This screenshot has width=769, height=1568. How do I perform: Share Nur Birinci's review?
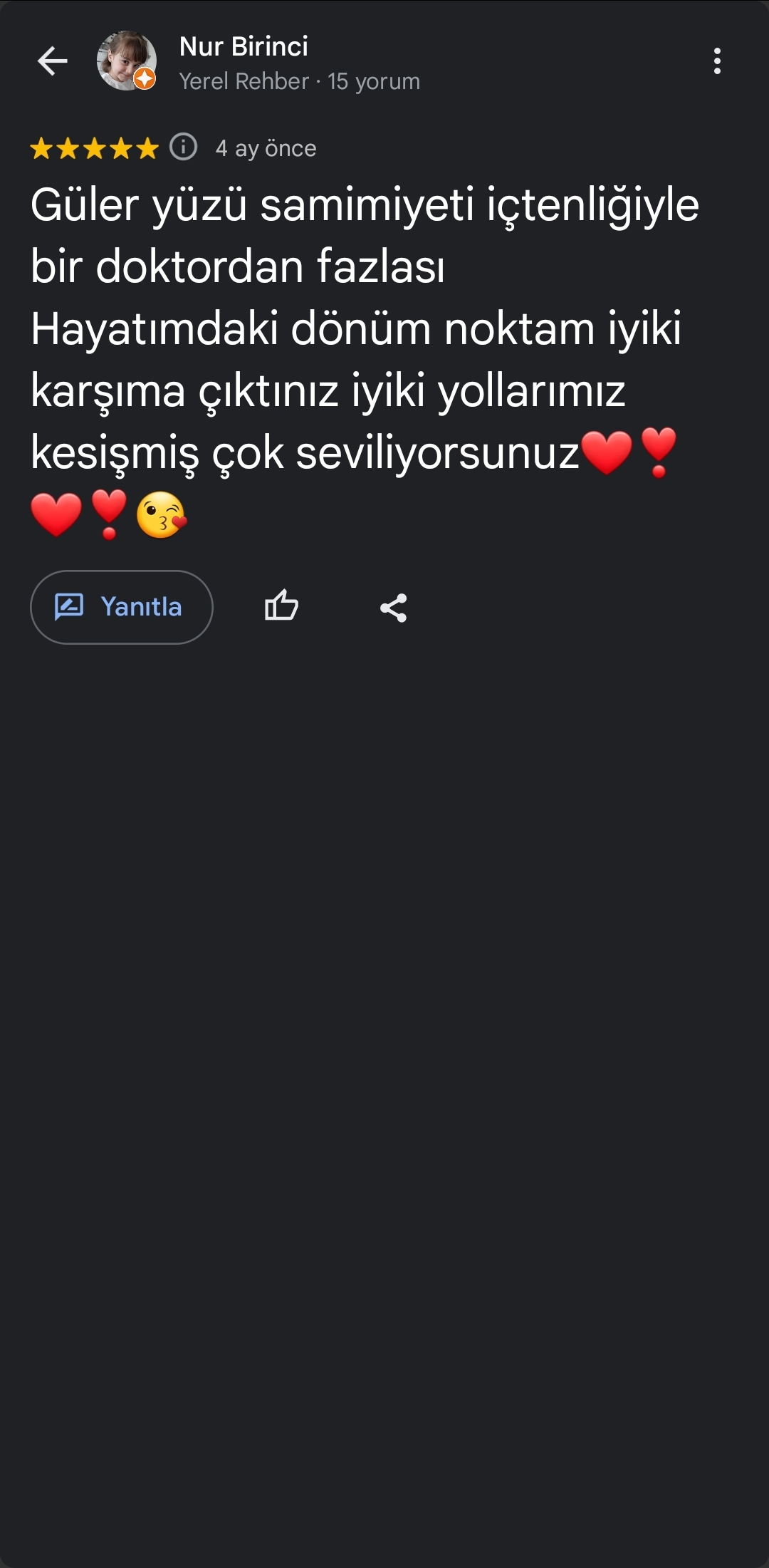tap(393, 608)
